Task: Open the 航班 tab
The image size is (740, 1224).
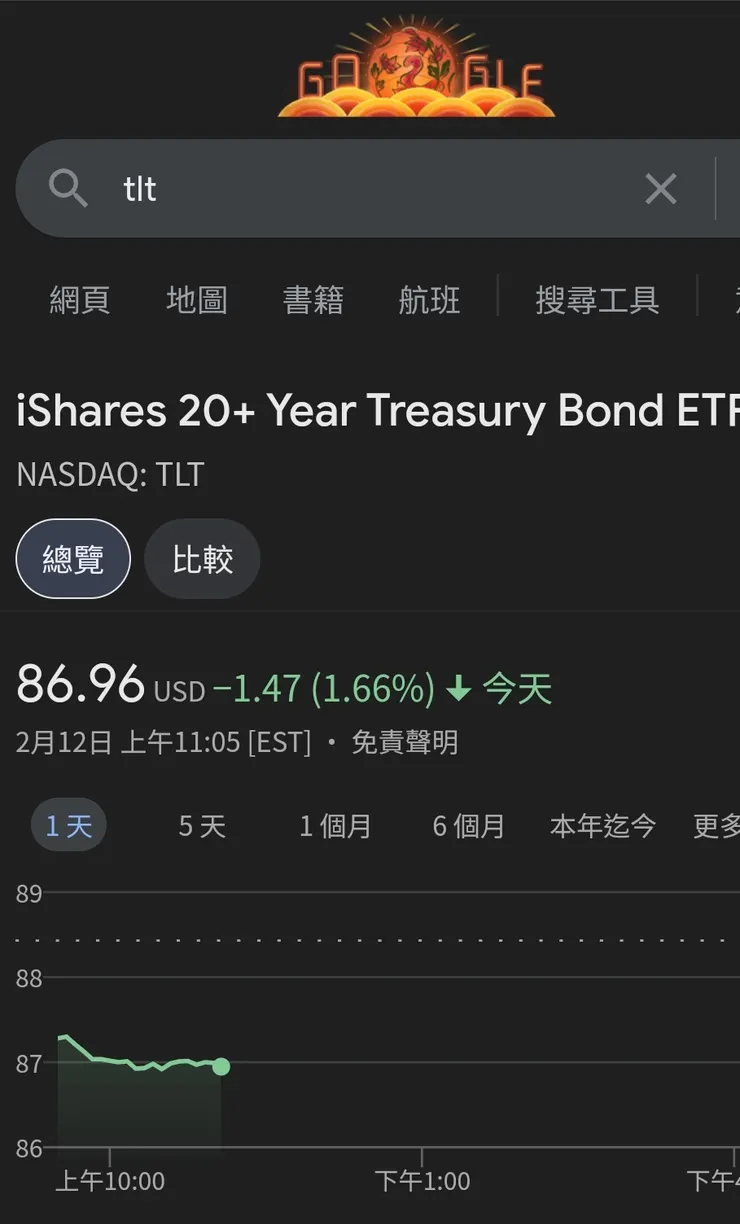Action: (x=430, y=299)
